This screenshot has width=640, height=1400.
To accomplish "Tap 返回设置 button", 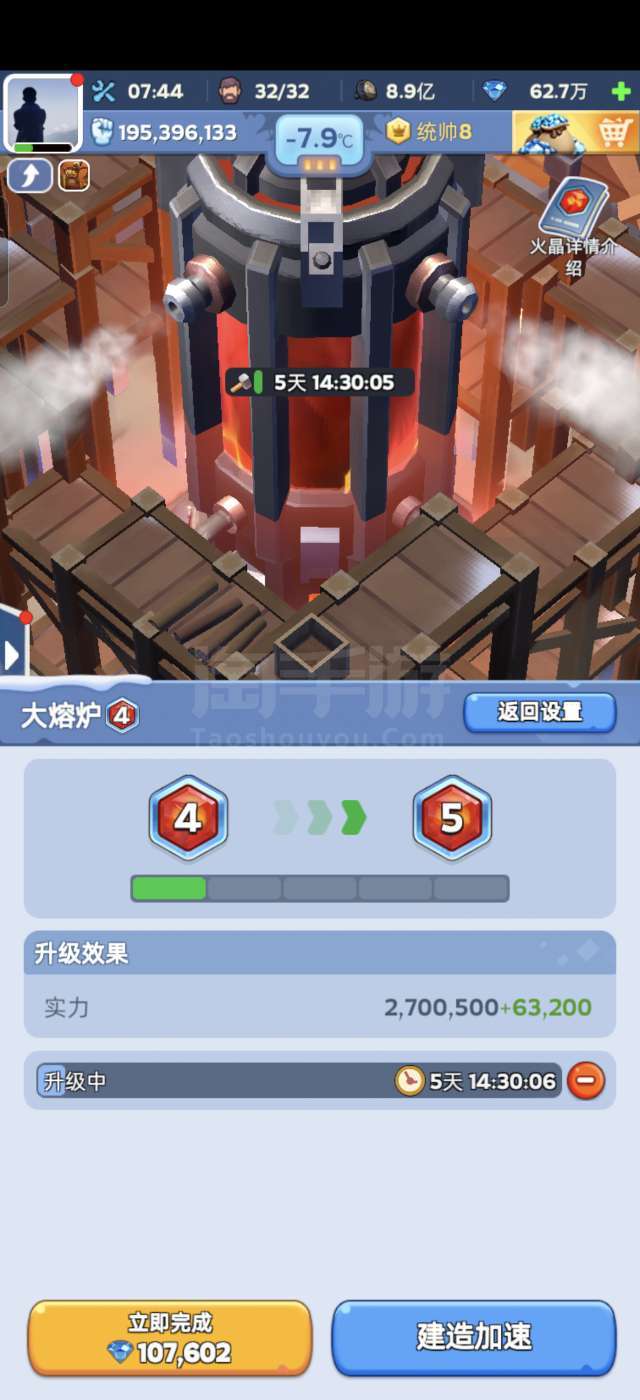I will point(539,713).
